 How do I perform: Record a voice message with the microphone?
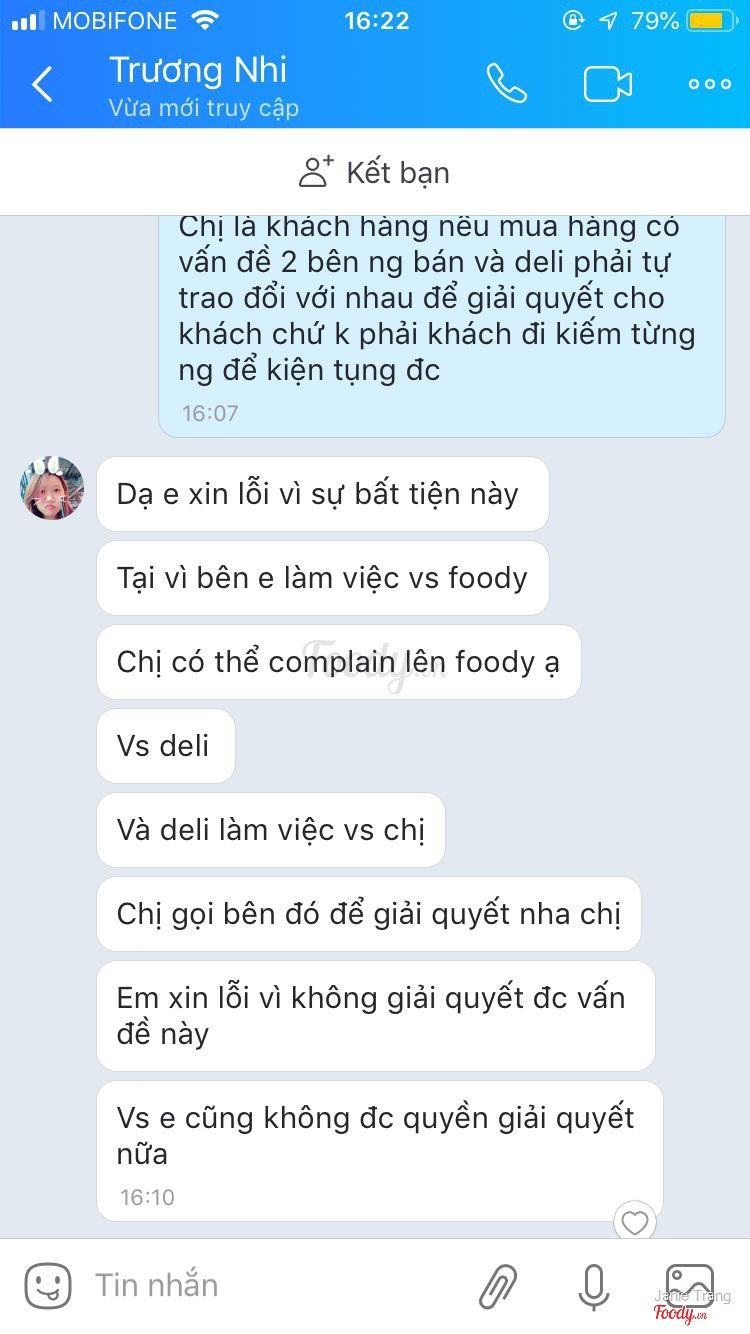593,1286
